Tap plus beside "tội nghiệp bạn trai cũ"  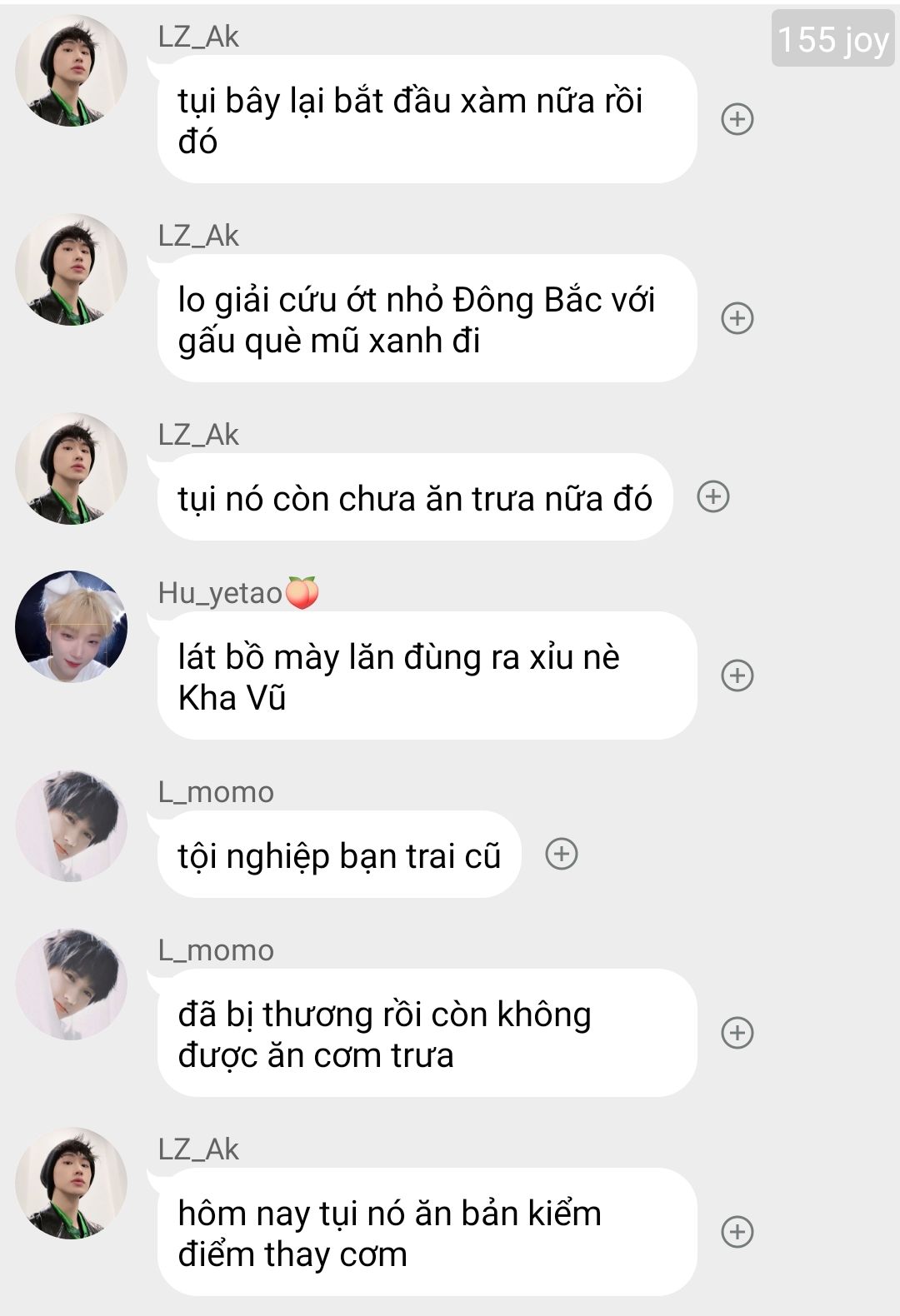coord(561,854)
